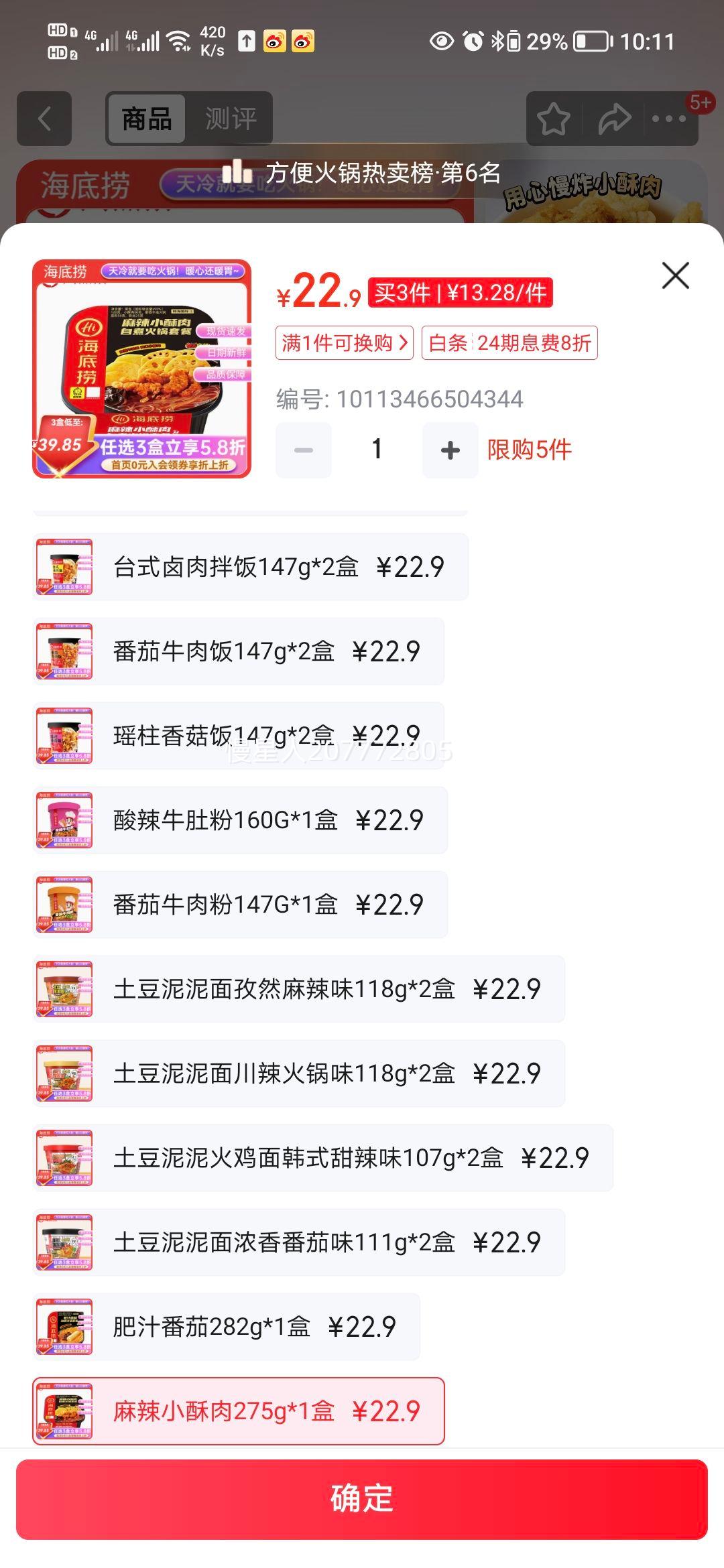
Task: Tap the favorite star icon
Action: pyautogui.click(x=551, y=118)
